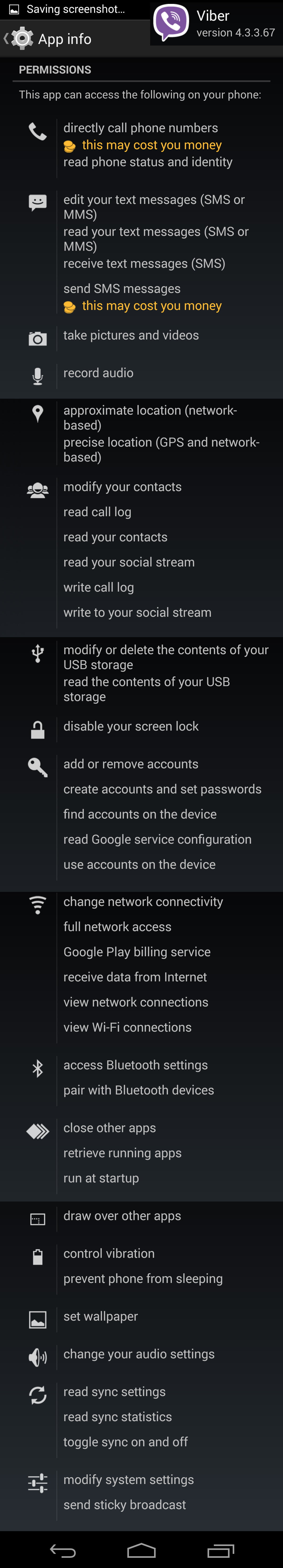Open the 'directly call phone numbers' permission
This screenshot has height=1568, width=283.
[x=140, y=128]
